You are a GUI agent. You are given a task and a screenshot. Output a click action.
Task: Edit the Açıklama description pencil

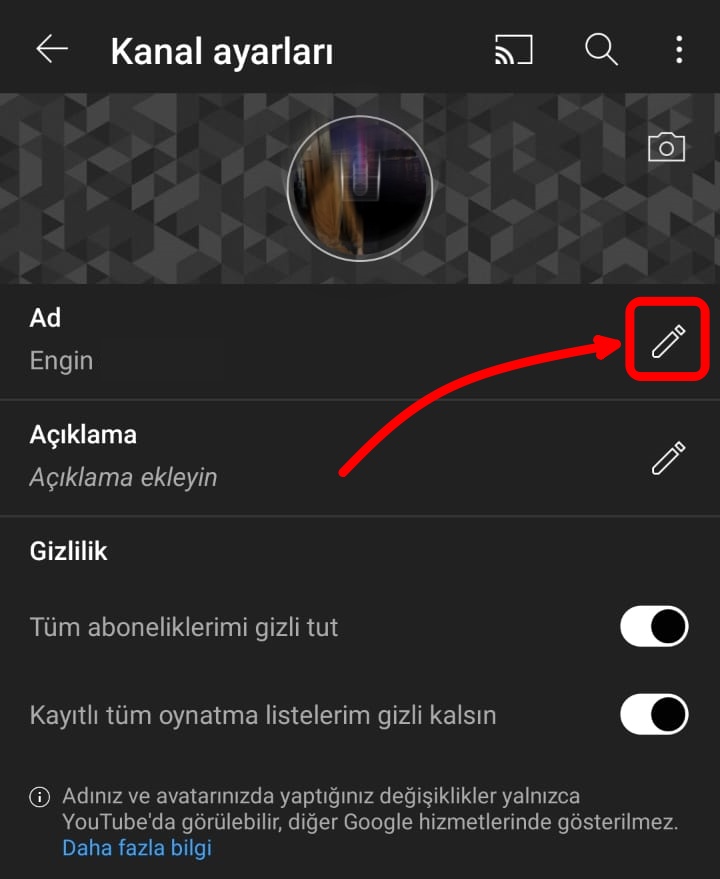[x=668, y=458]
